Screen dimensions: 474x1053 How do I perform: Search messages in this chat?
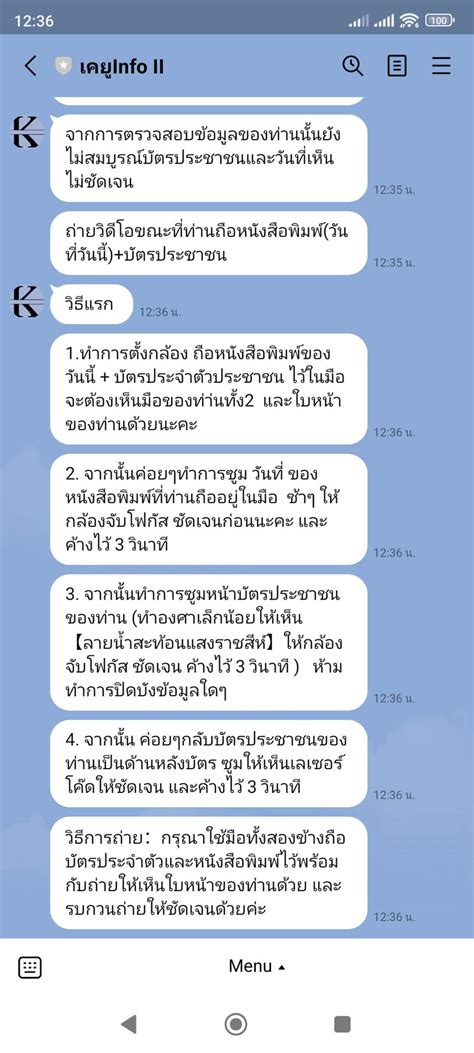click(352, 66)
